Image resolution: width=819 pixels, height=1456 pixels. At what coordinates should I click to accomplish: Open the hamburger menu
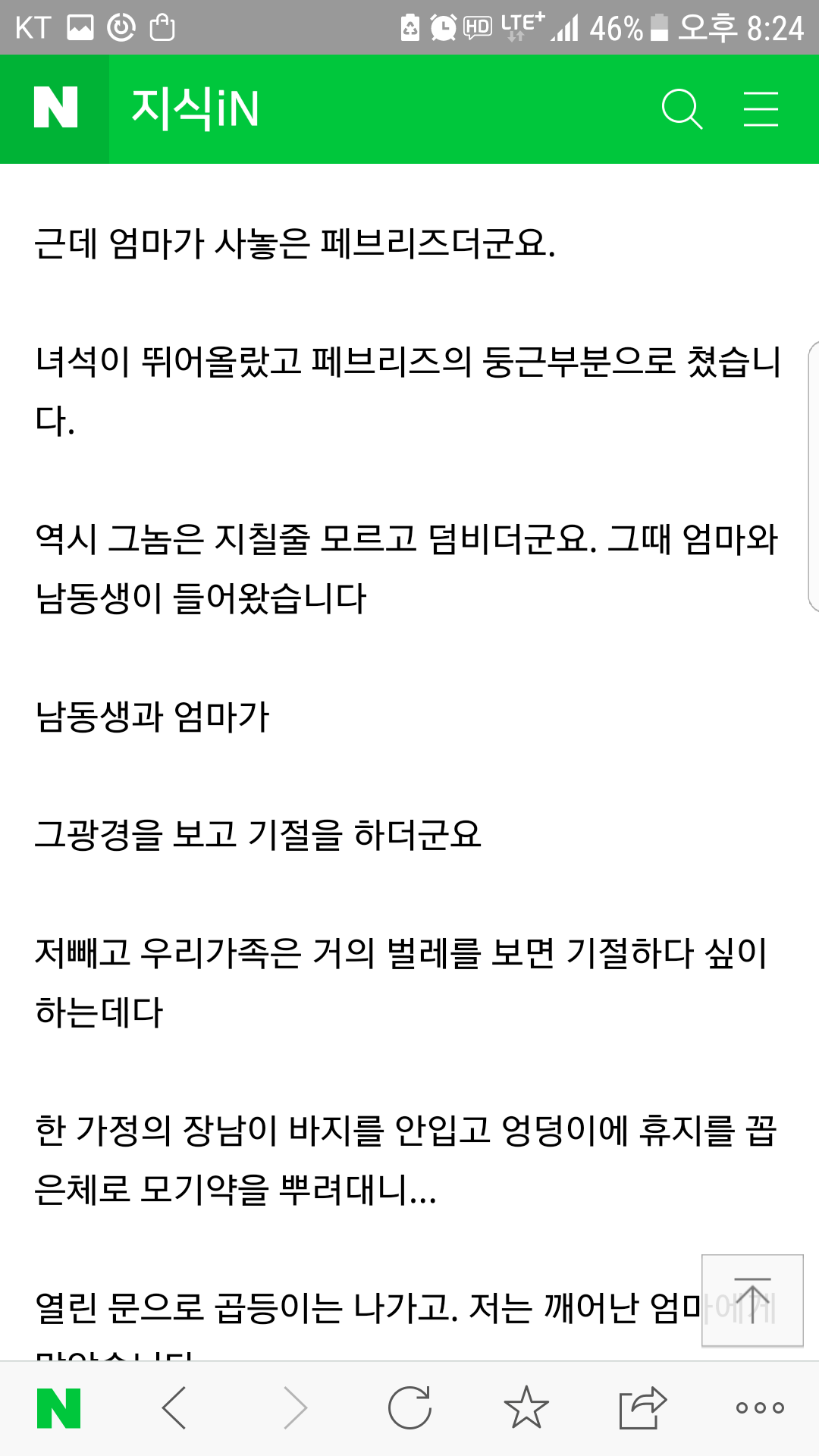(761, 109)
